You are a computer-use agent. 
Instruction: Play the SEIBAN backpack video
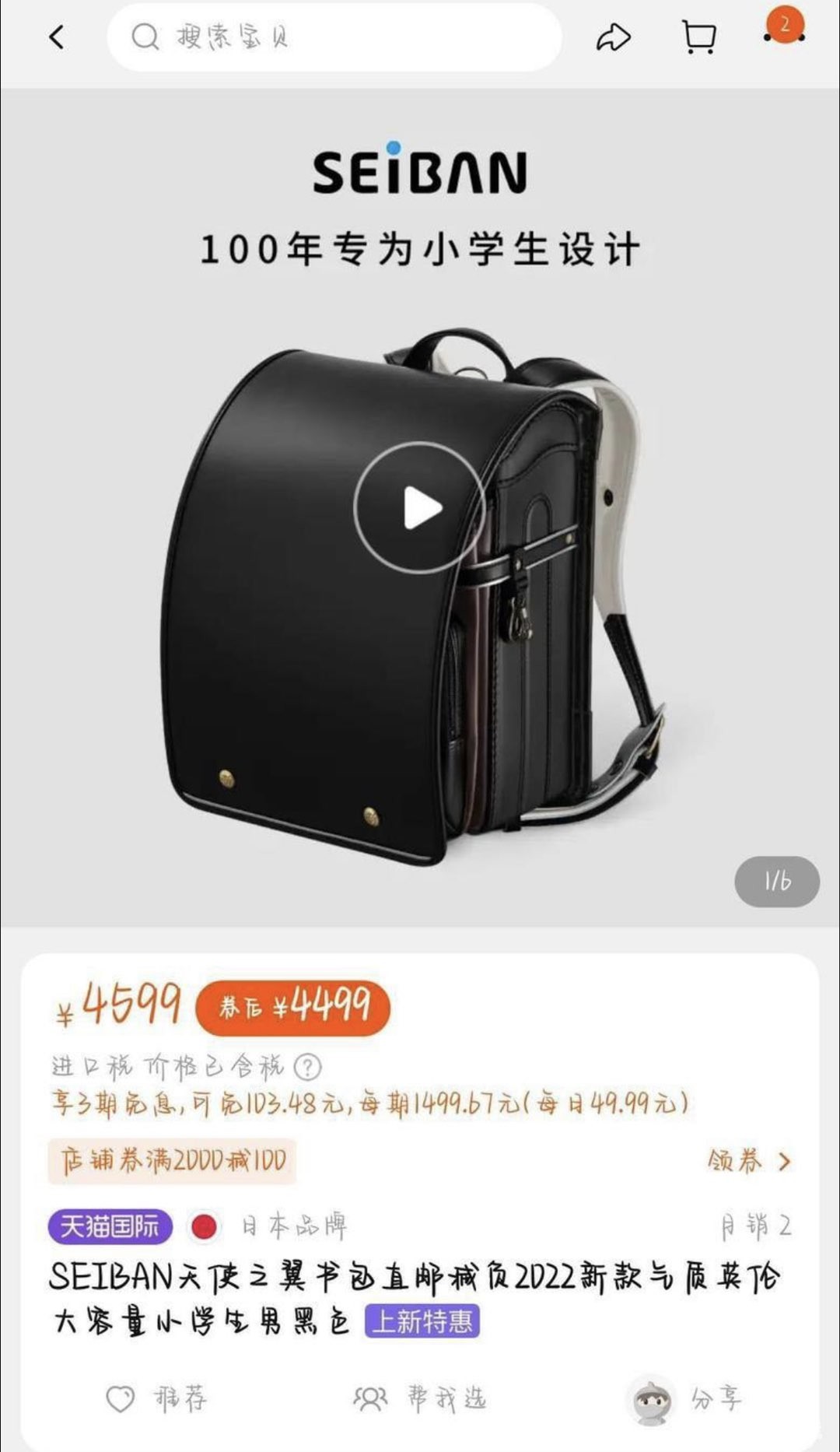(420, 509)
